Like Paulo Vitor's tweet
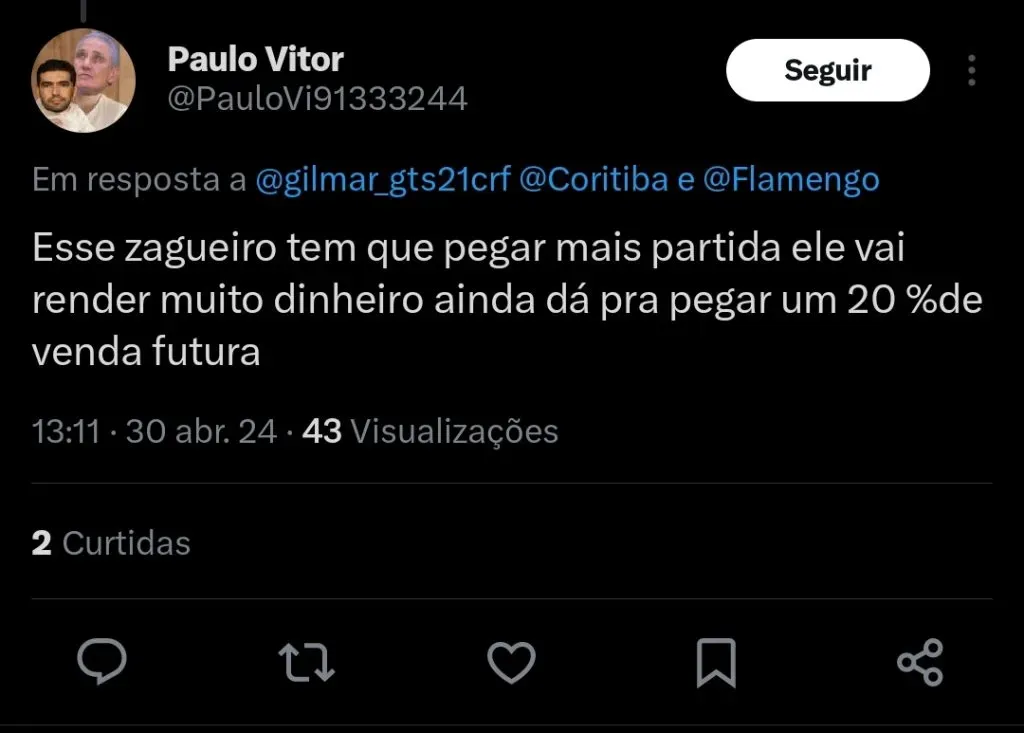The width and height of the screenshot is (1024, 733). tap(512, 662)
